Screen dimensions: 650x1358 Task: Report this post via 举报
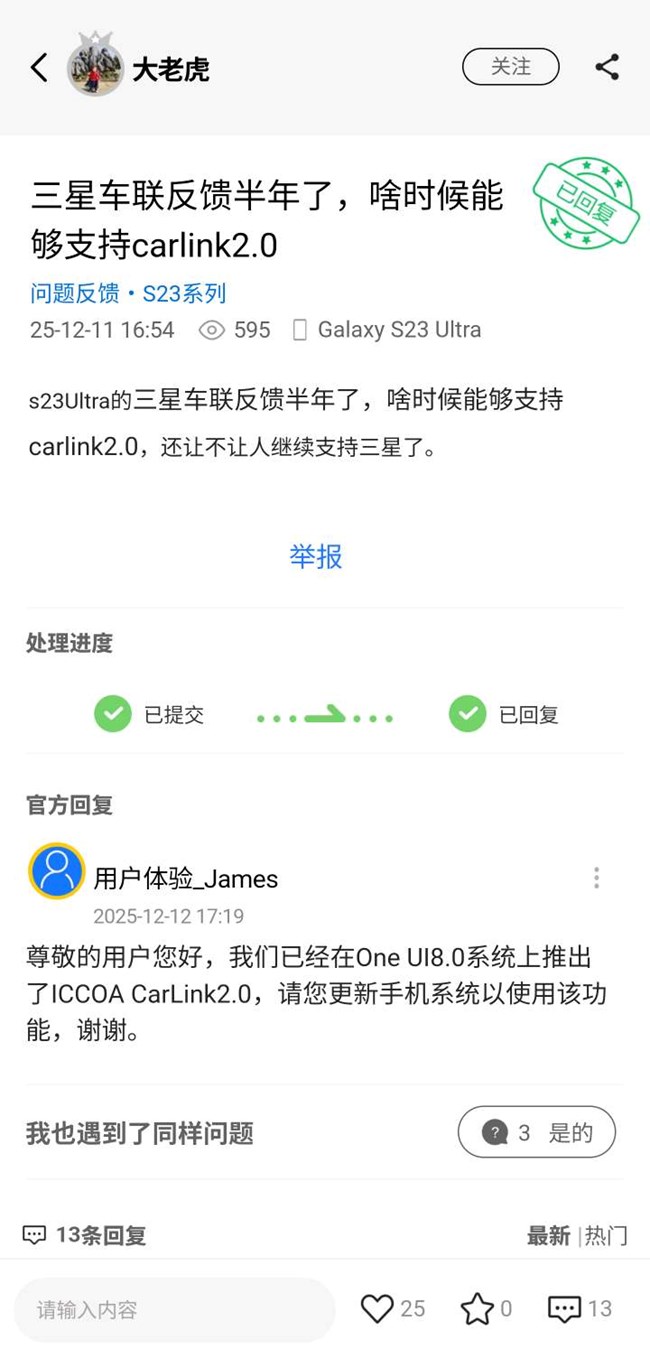tap(316, 556)
